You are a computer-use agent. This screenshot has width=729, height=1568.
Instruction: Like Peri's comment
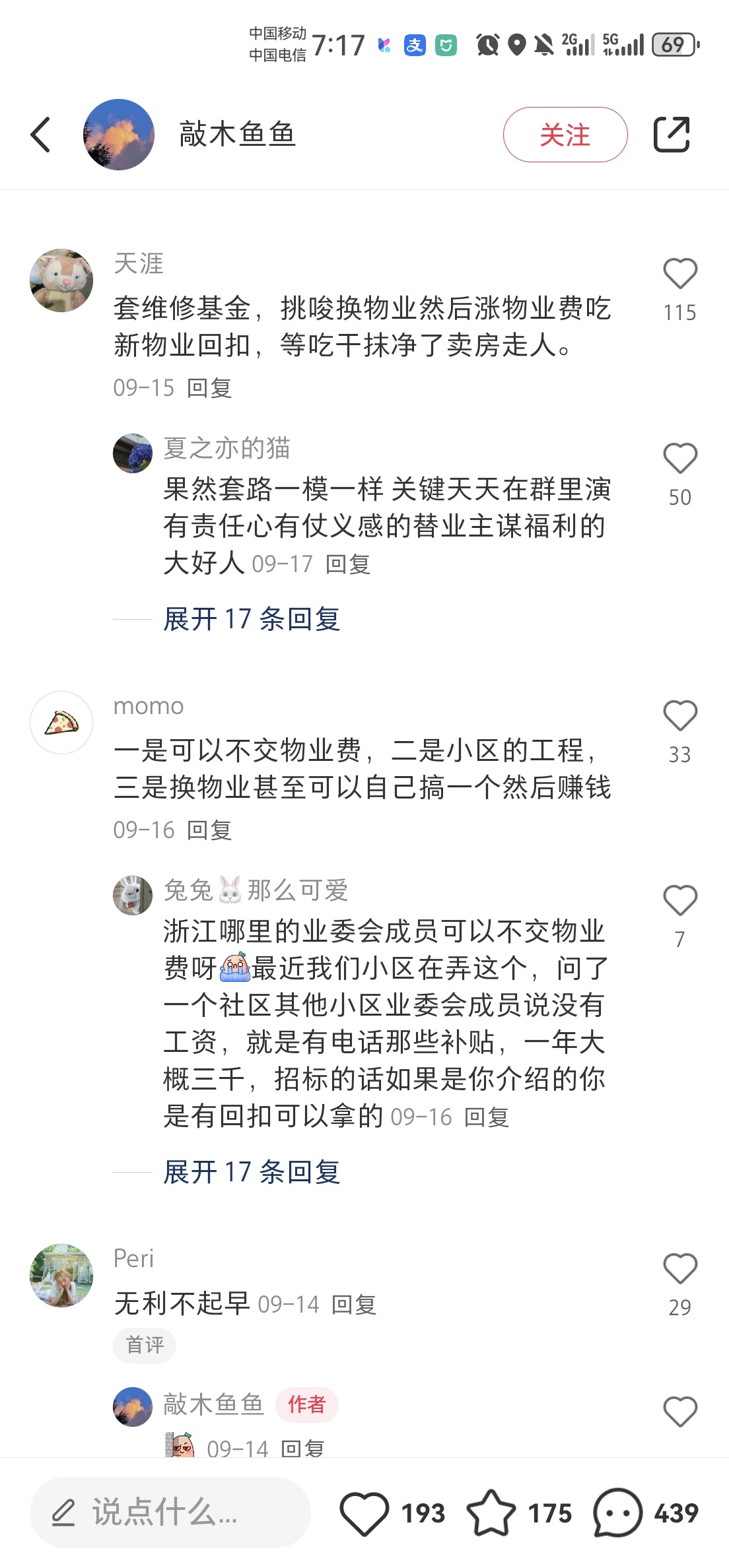[x=679, y=1269]
